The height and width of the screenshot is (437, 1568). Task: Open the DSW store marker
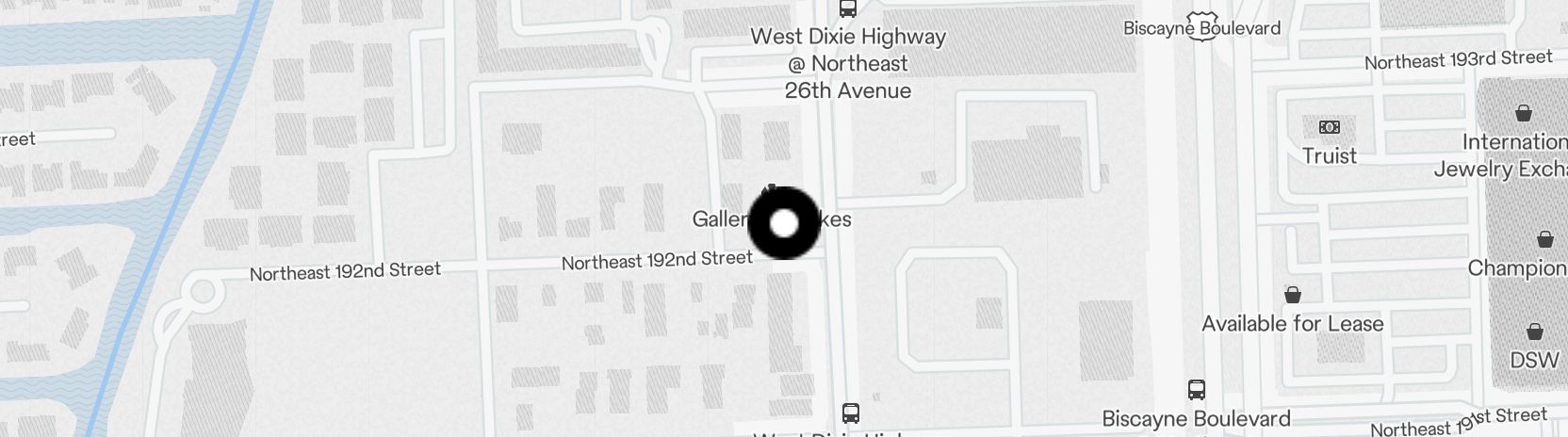[x=1534, y=332]
